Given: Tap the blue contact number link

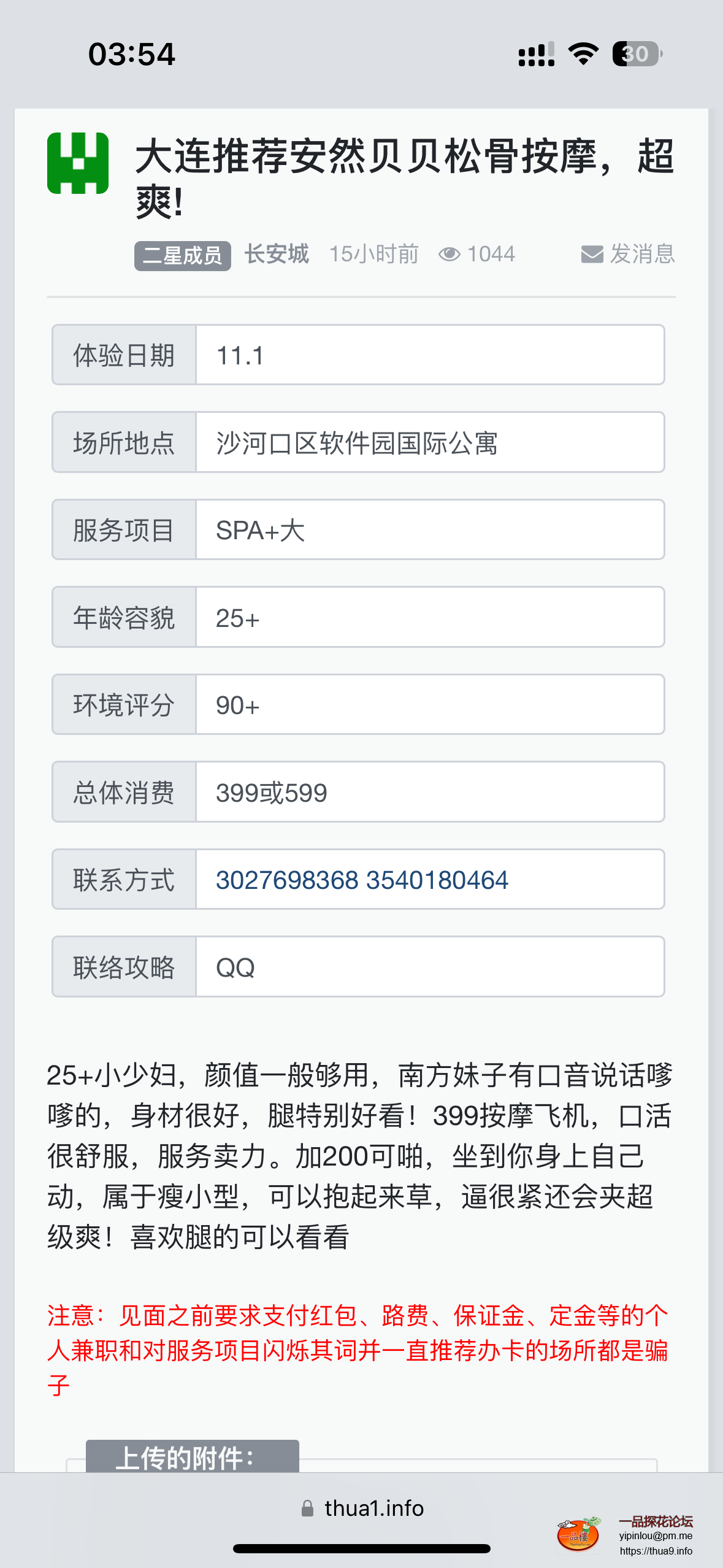Looking at the screenshot, I should (362, 880).
